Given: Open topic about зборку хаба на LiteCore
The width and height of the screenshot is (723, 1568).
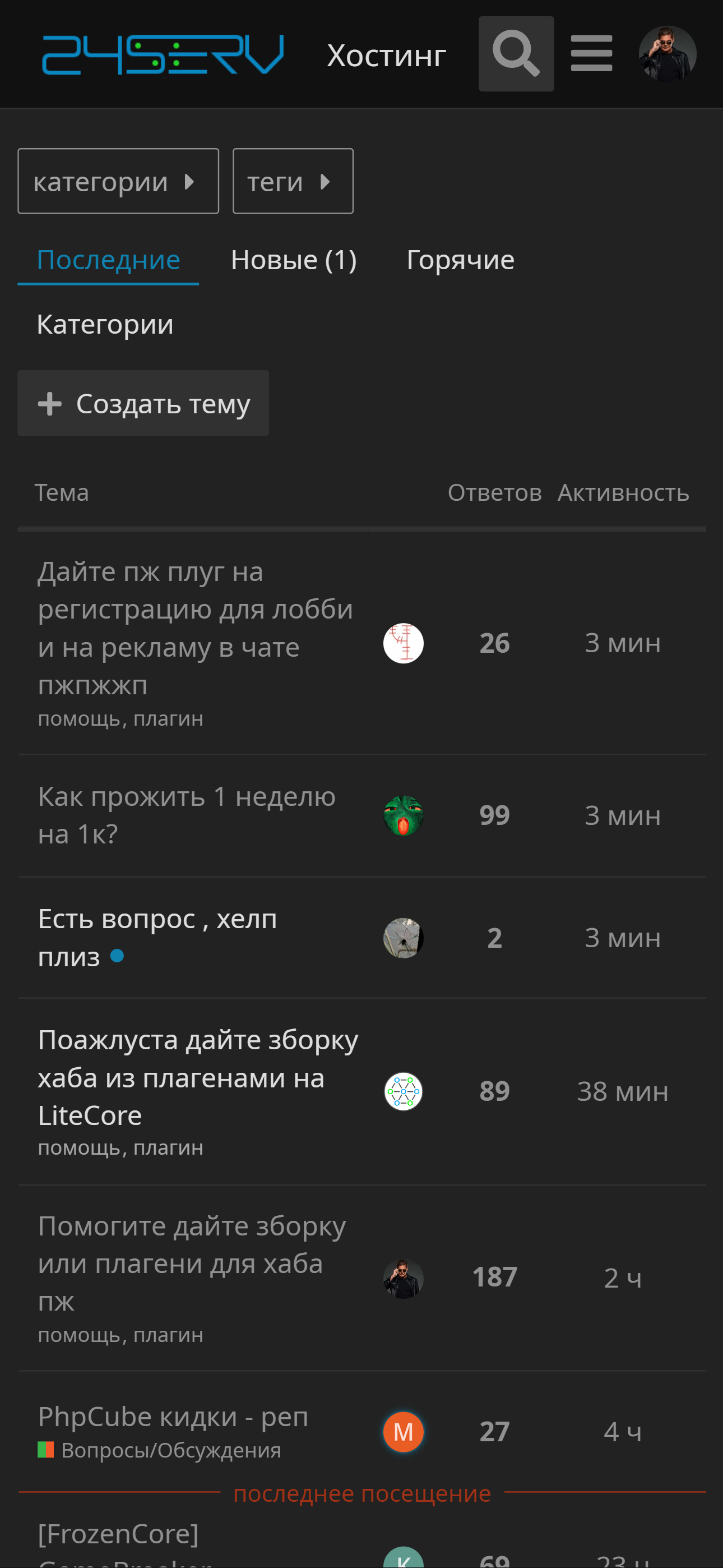Looking at the screenshot, I should (x=198, y=1077).
